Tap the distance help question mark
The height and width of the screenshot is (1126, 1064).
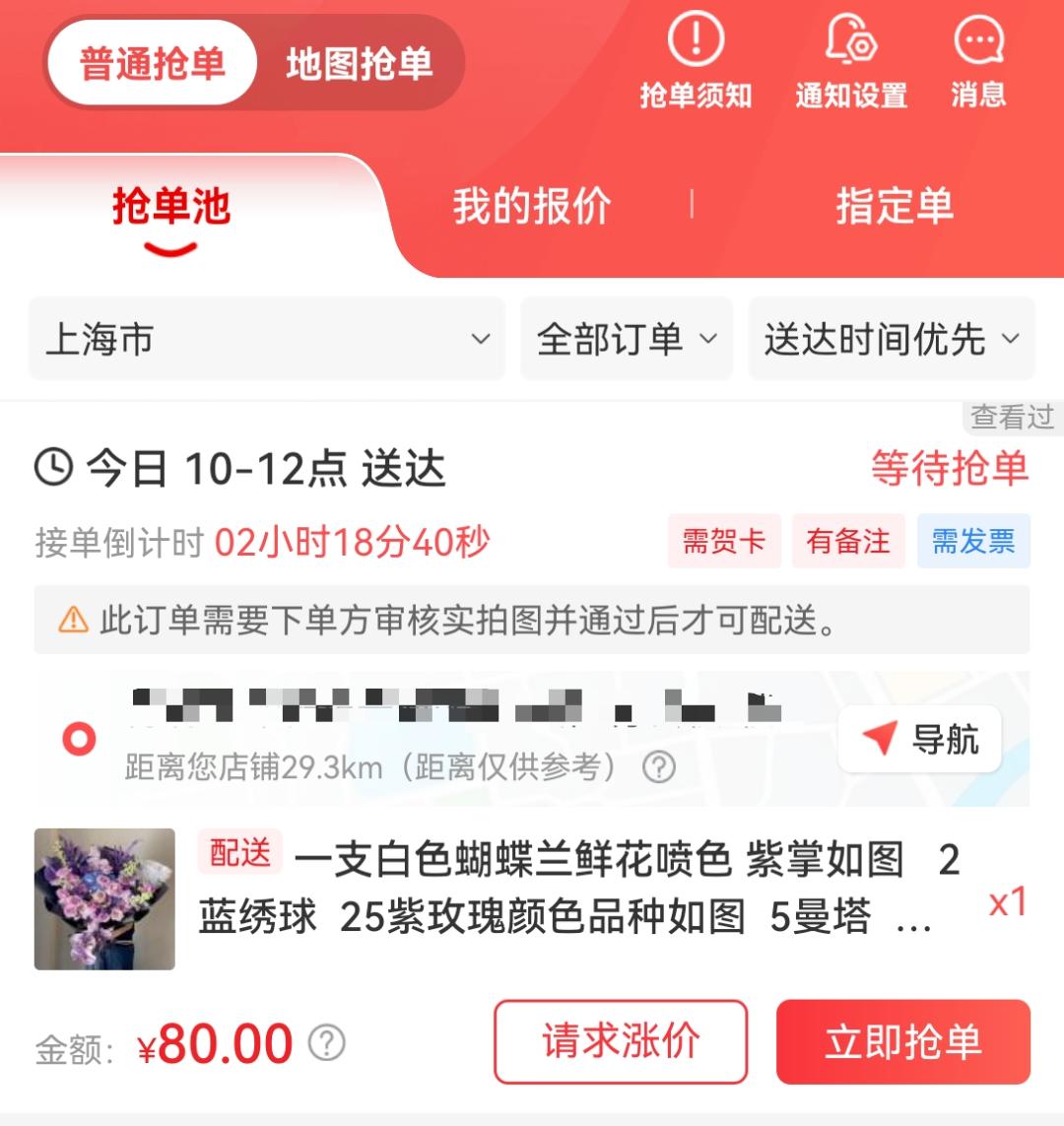[x=659, y=766]
